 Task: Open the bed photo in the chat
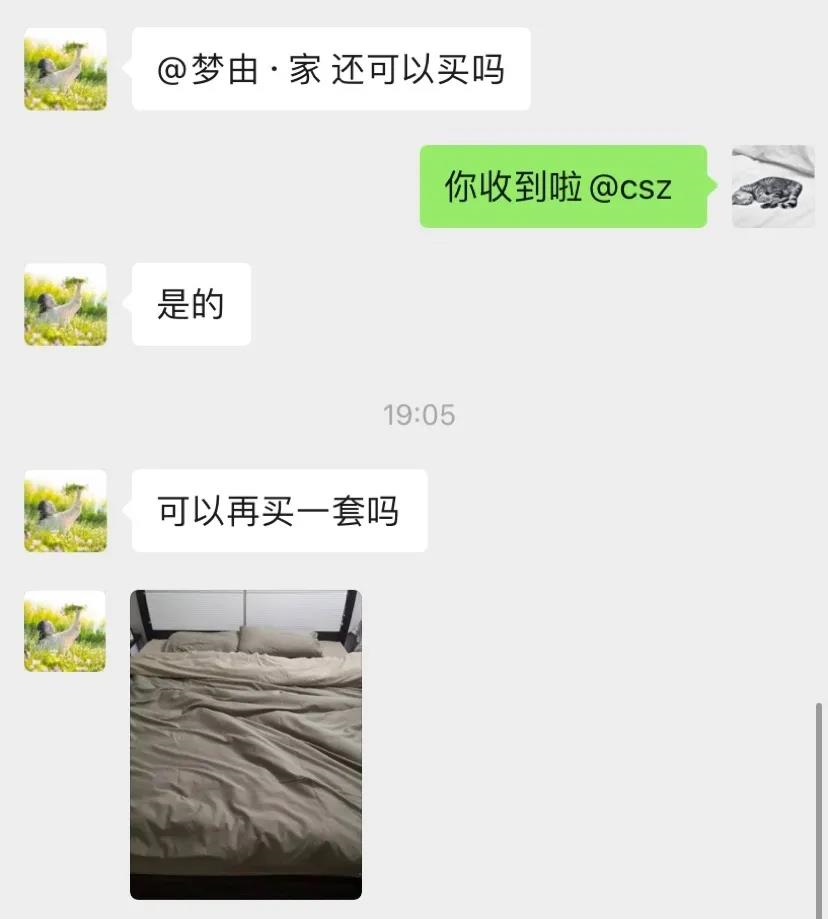(246, 744)
